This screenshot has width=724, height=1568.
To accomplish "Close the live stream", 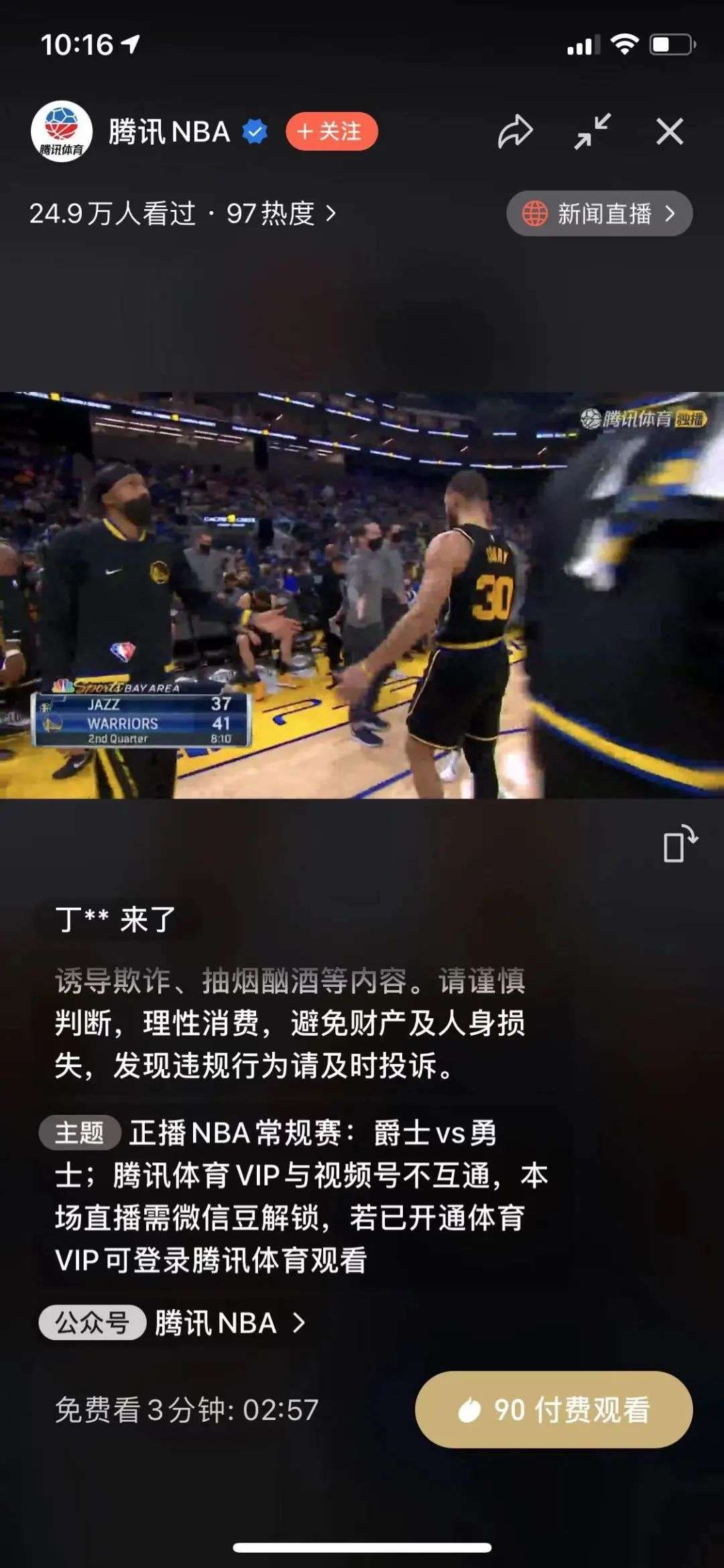I will (670, 131).
